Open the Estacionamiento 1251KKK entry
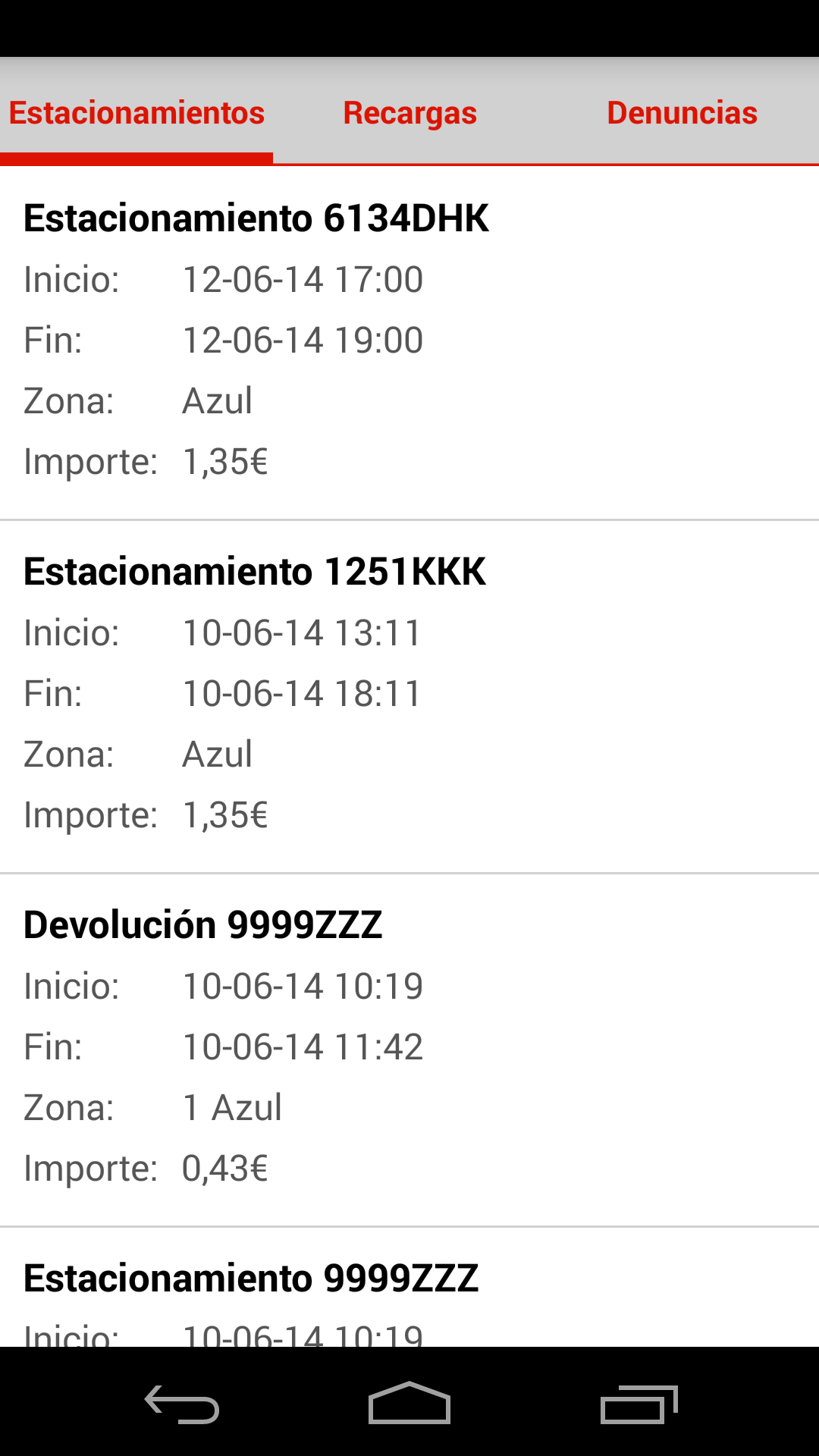819x1456 pixels. pyautogui.click(x=409, y=697)
